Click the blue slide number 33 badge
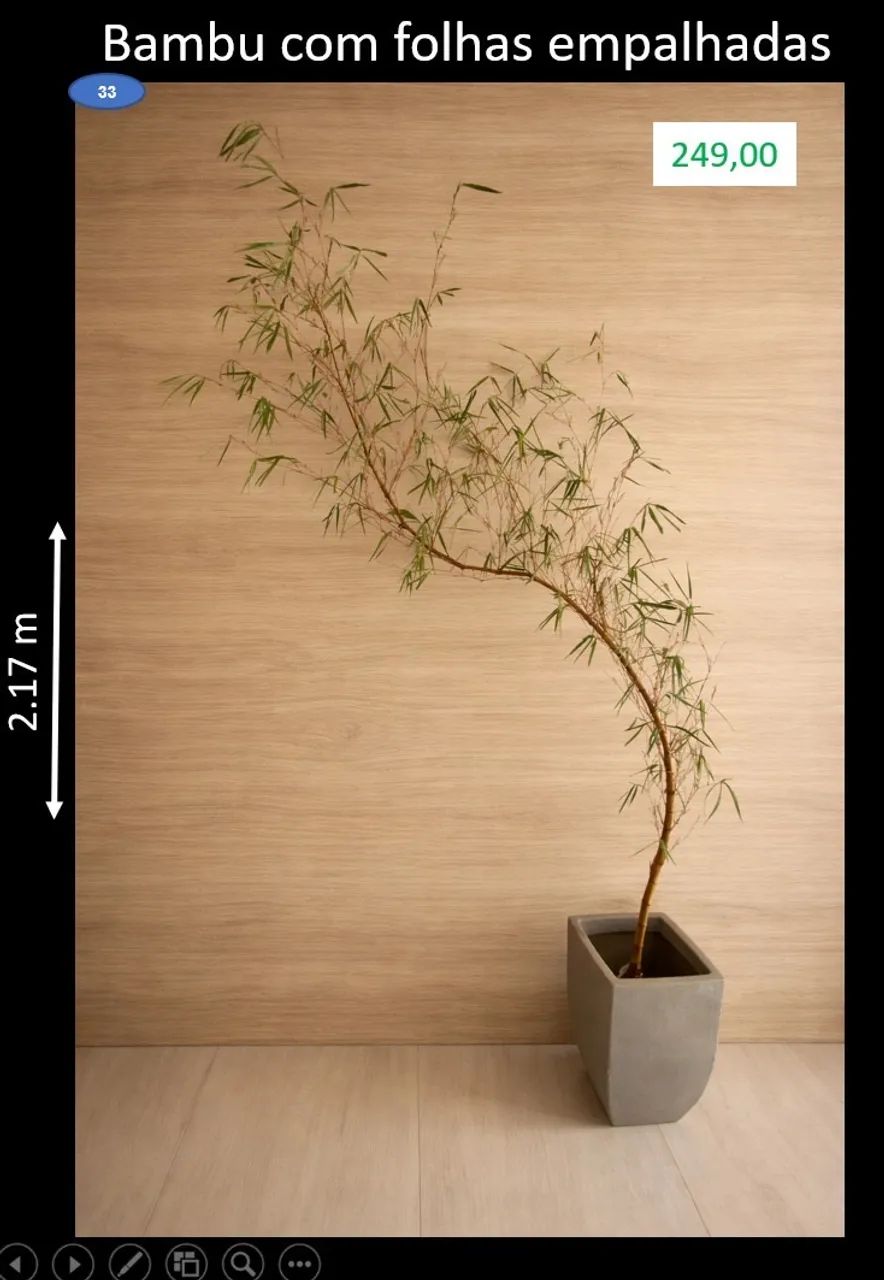 coord(104,91)
